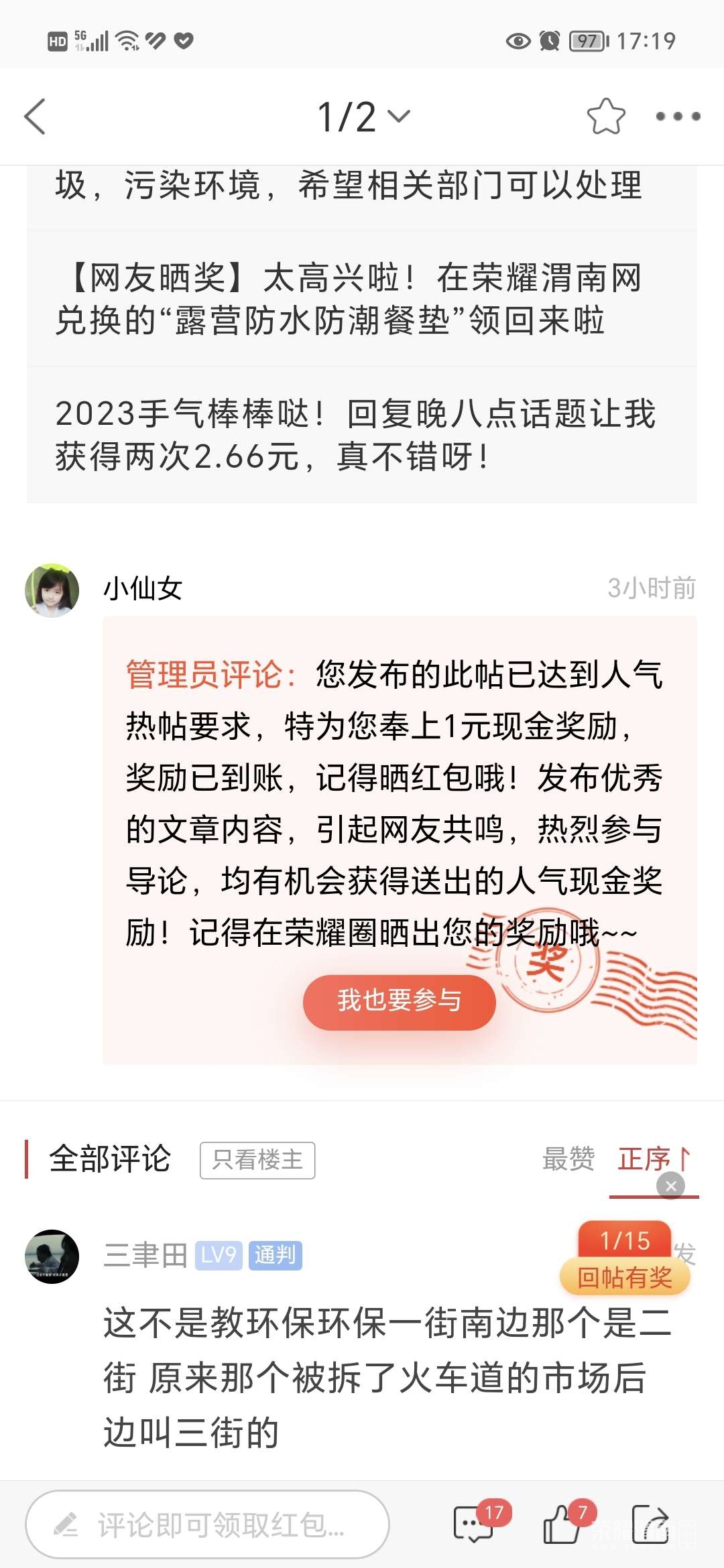Screen dimensions: 724x1568
Task: Dismiss the 回帖有奖 floating badge
Action: [x=670, y=1186]
